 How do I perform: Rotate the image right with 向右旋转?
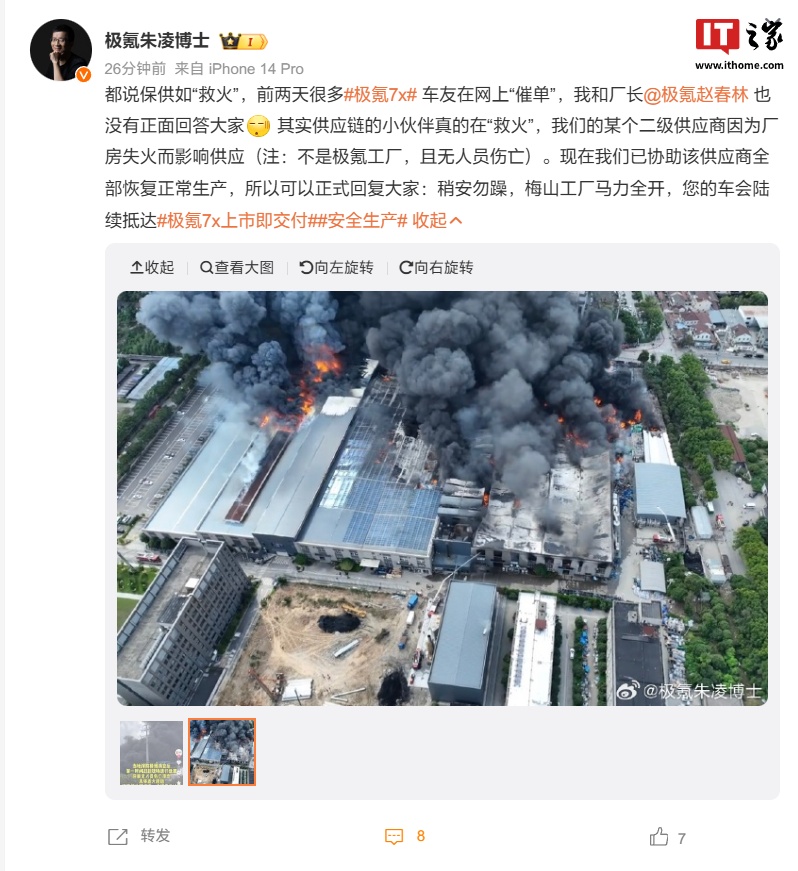[x=436, y=267]
